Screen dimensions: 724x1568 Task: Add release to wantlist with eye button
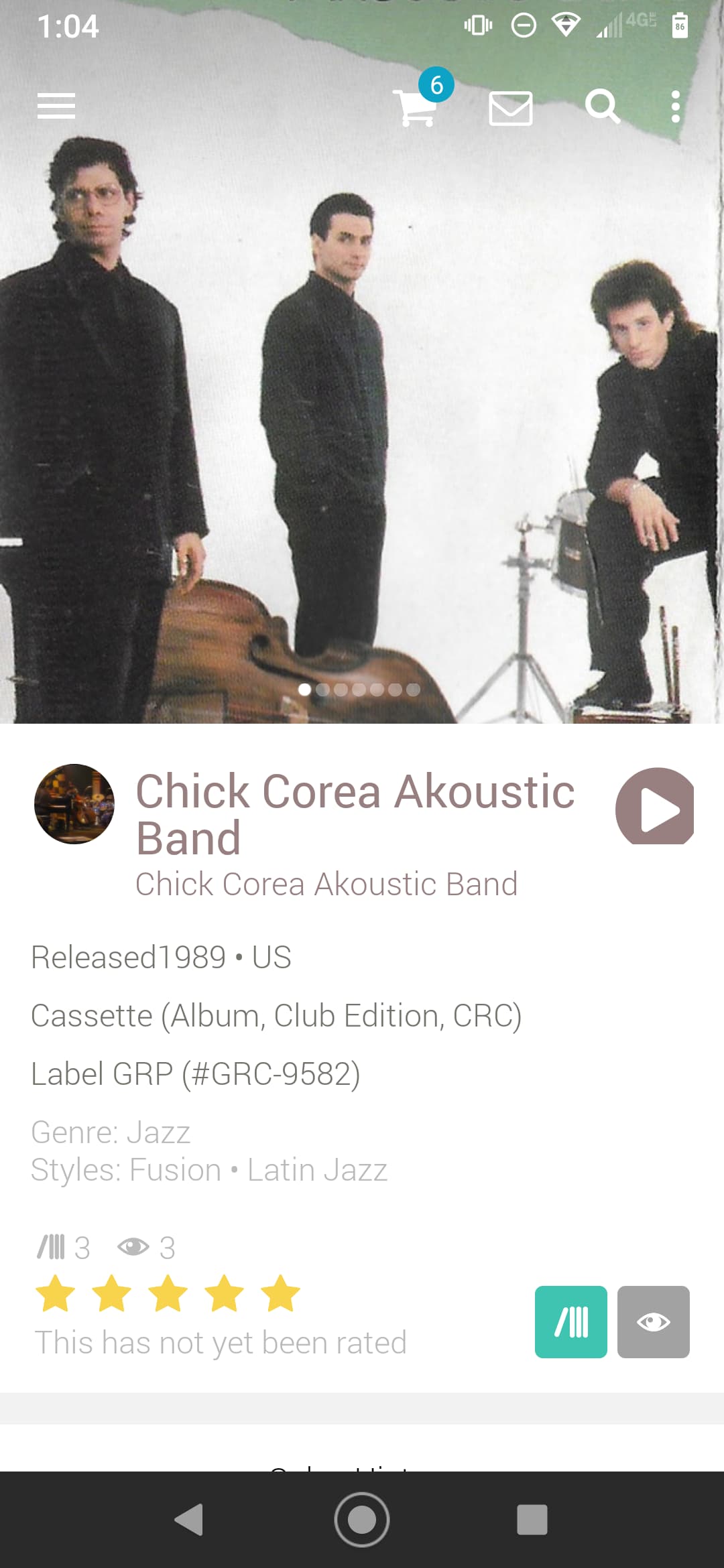[653, 1322]
